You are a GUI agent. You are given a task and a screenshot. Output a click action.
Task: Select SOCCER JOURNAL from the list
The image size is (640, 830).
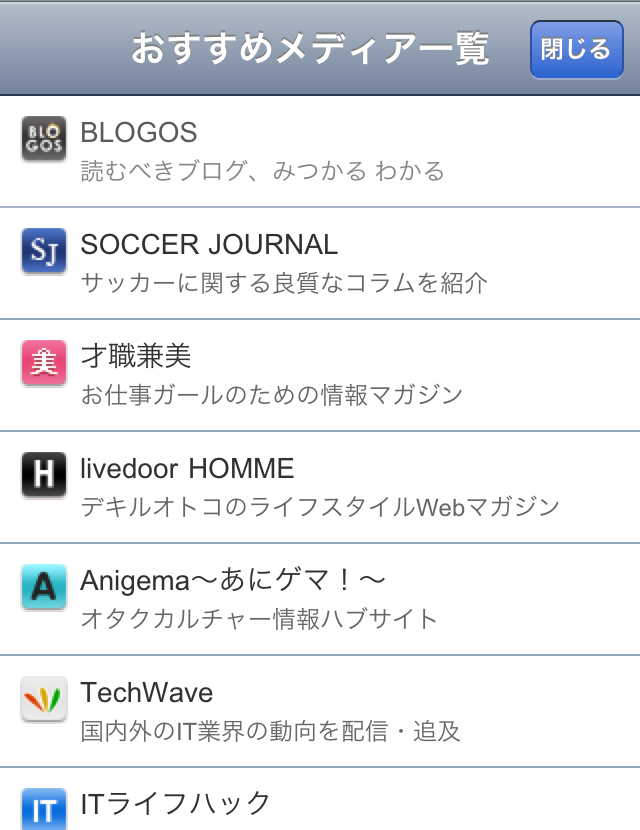pyautogui.click(x=320, y=264)
